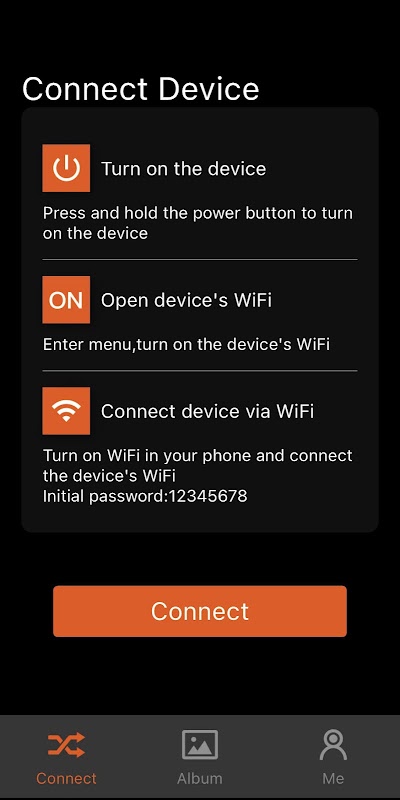Select the Connect tab in bottom bar
This screenshot has height=800, width=400.
(x=66, y=757)
